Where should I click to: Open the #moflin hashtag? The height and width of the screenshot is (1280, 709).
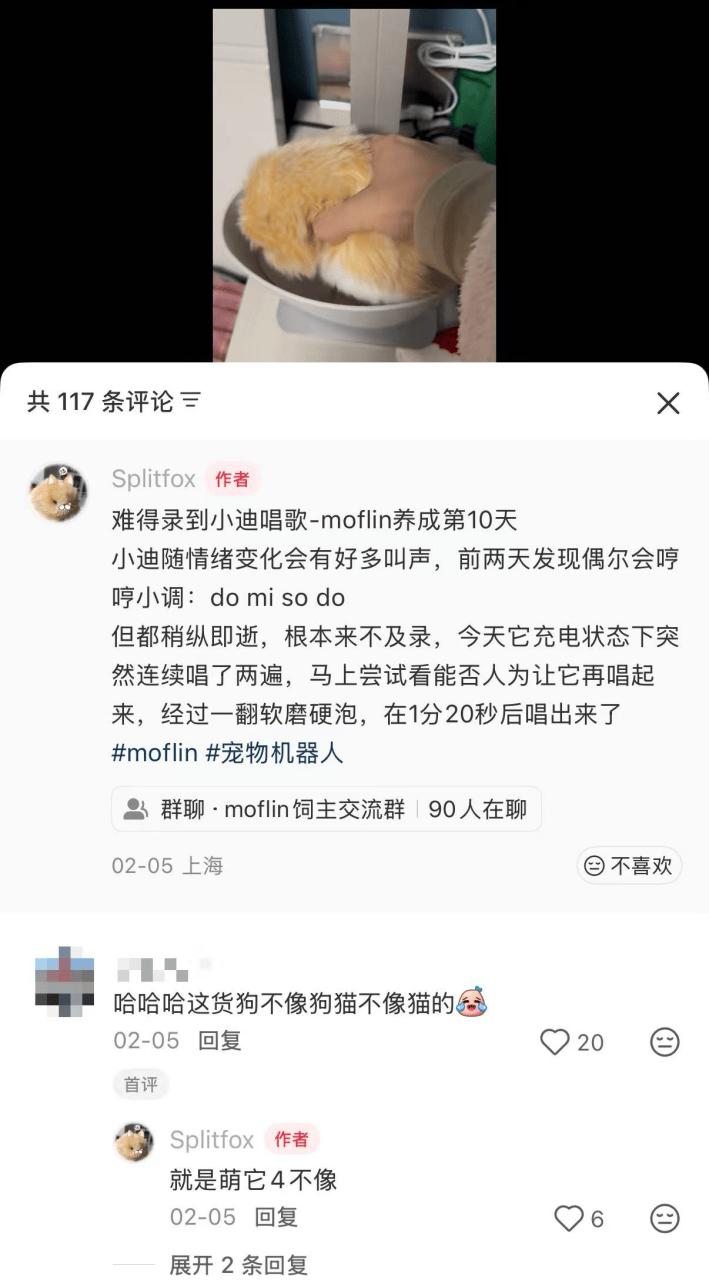tap(154, 753)
